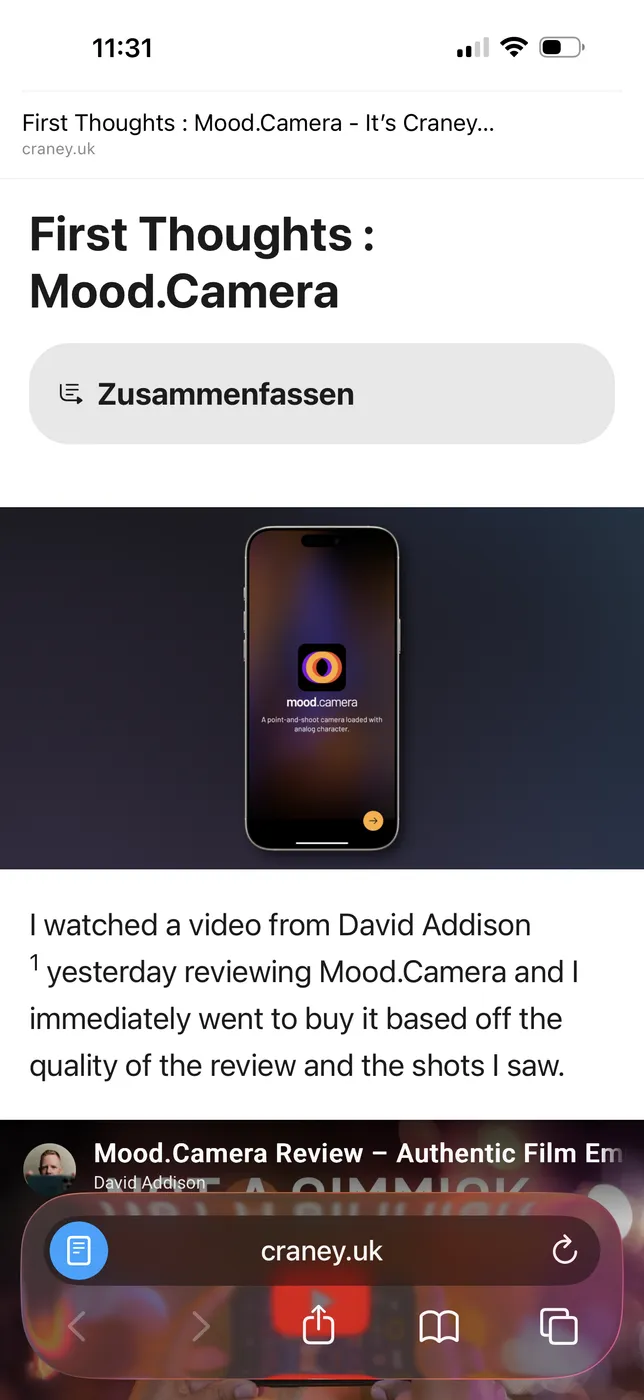Screen dimensions: 644x1400
Task: Open the share sheet
Action: point(318,1327)
